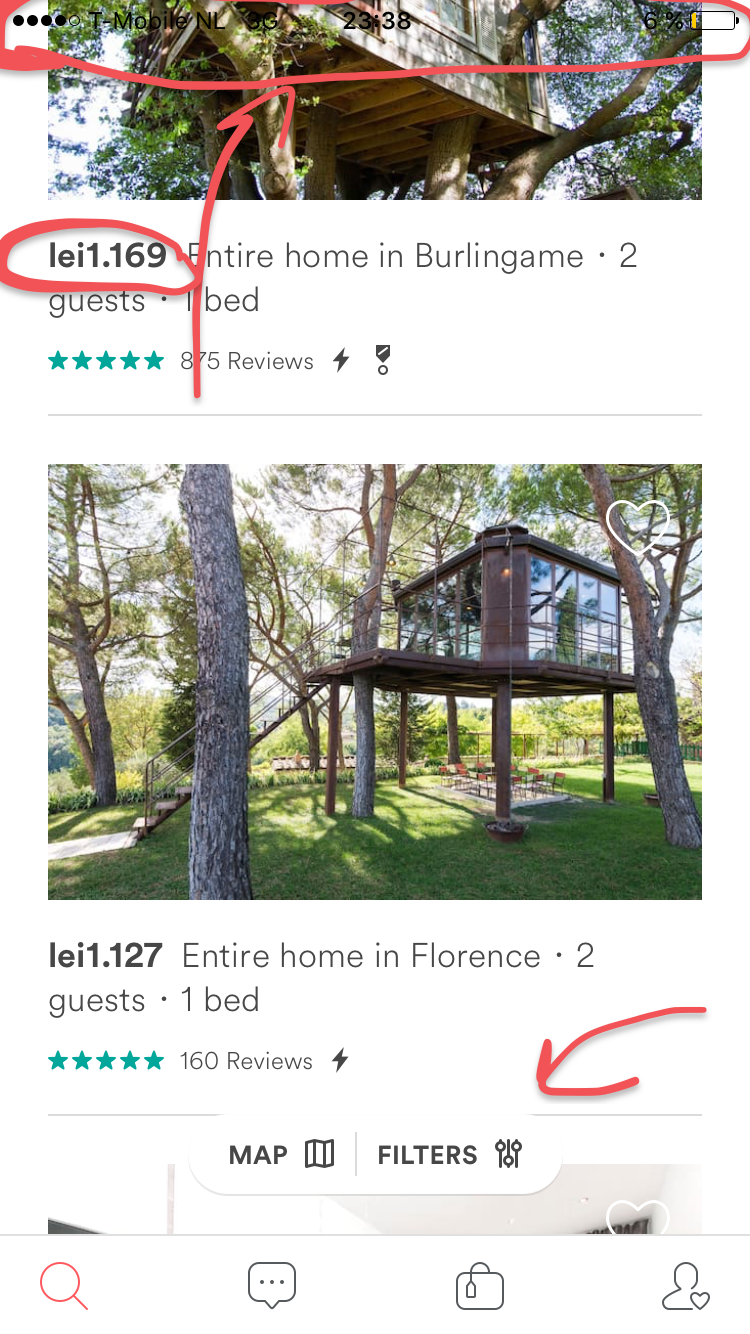Save the Florence treehouse with the heart icon

point(638,527)
